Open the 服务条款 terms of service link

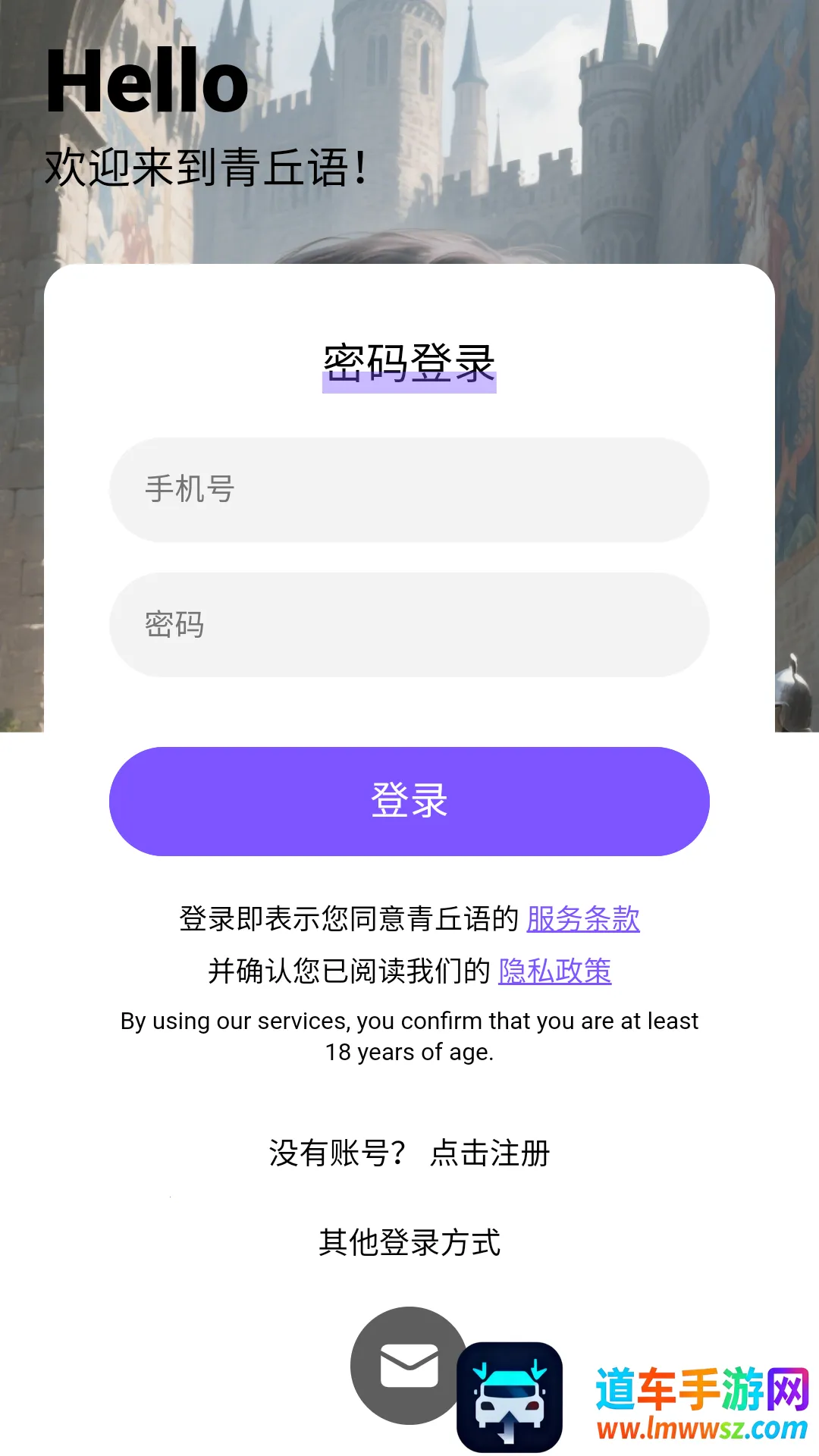(x=583, y=919)
